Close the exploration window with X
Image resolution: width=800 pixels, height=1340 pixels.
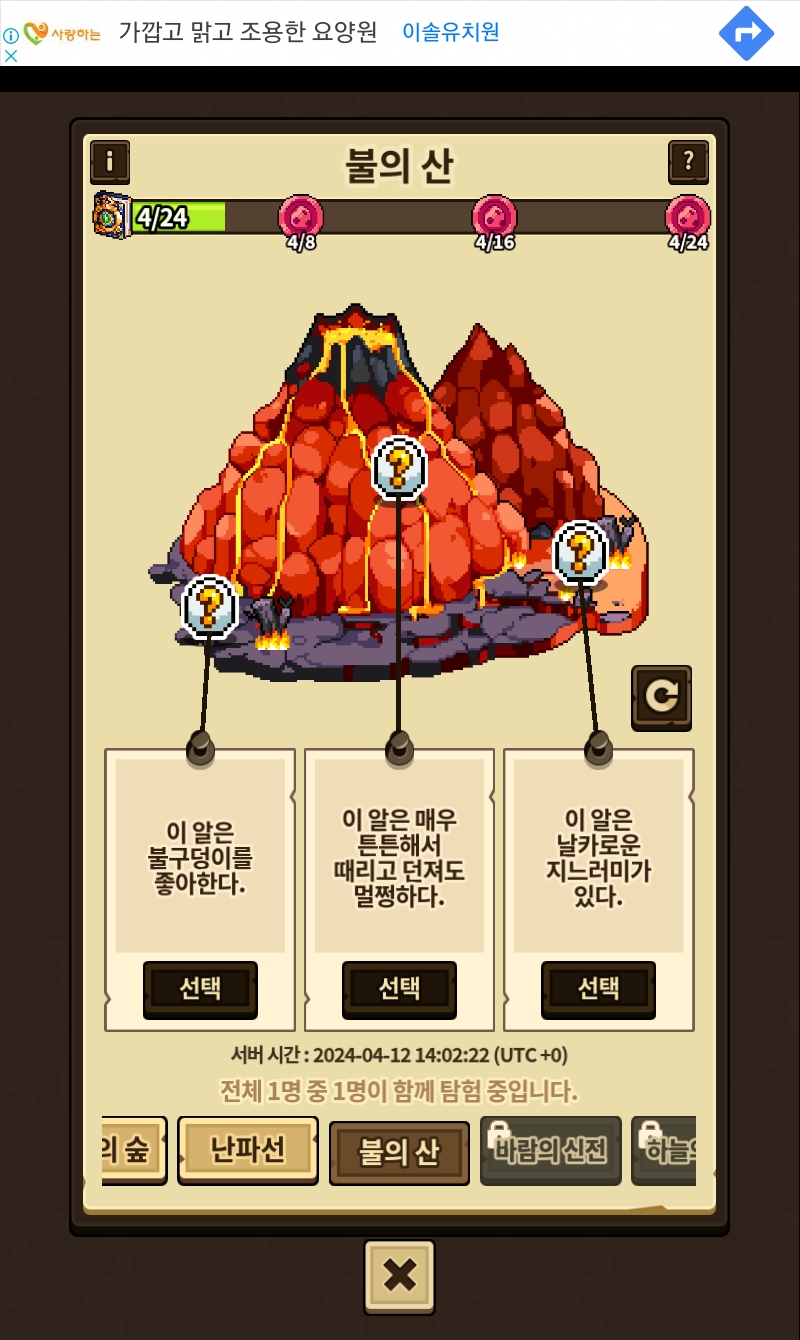(399, 1276)
